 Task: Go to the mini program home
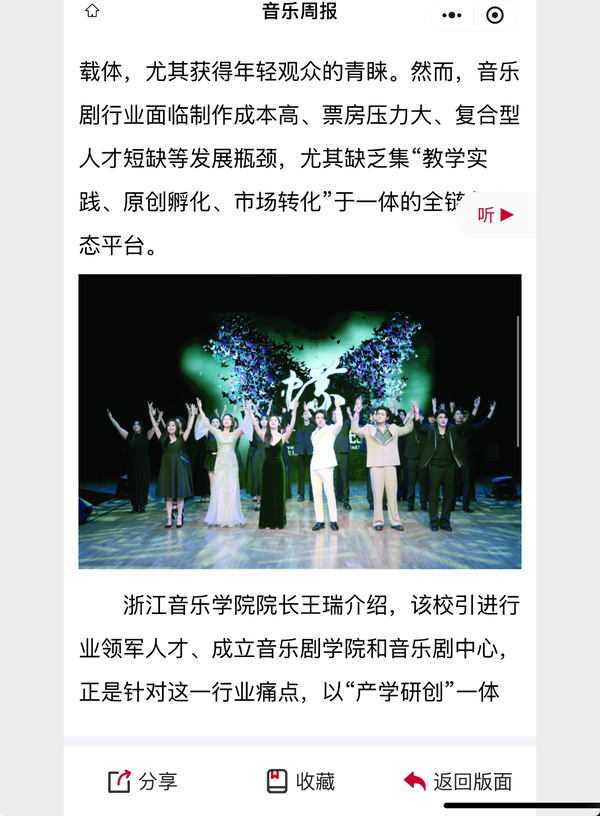point(92,12)
